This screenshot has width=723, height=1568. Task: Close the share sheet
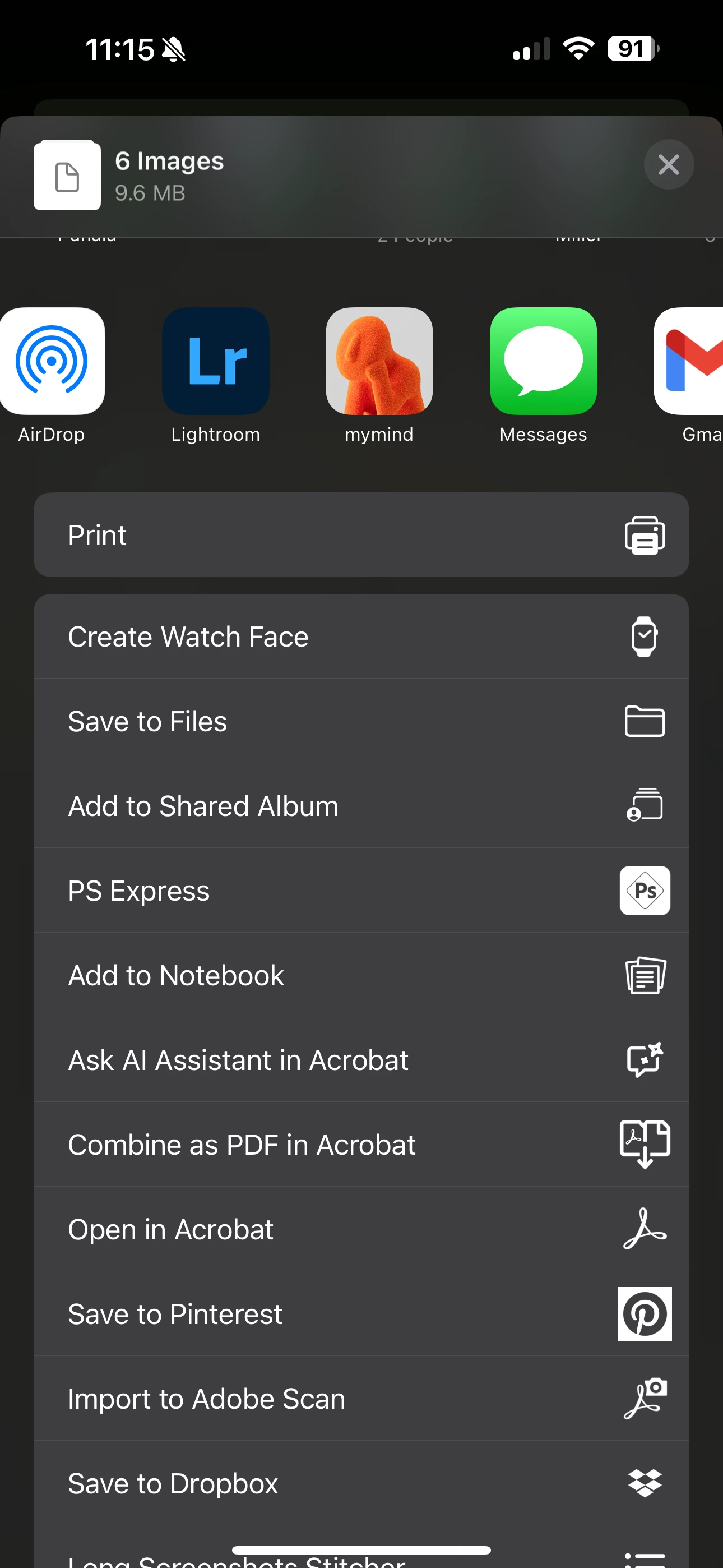tap(668, 164)
